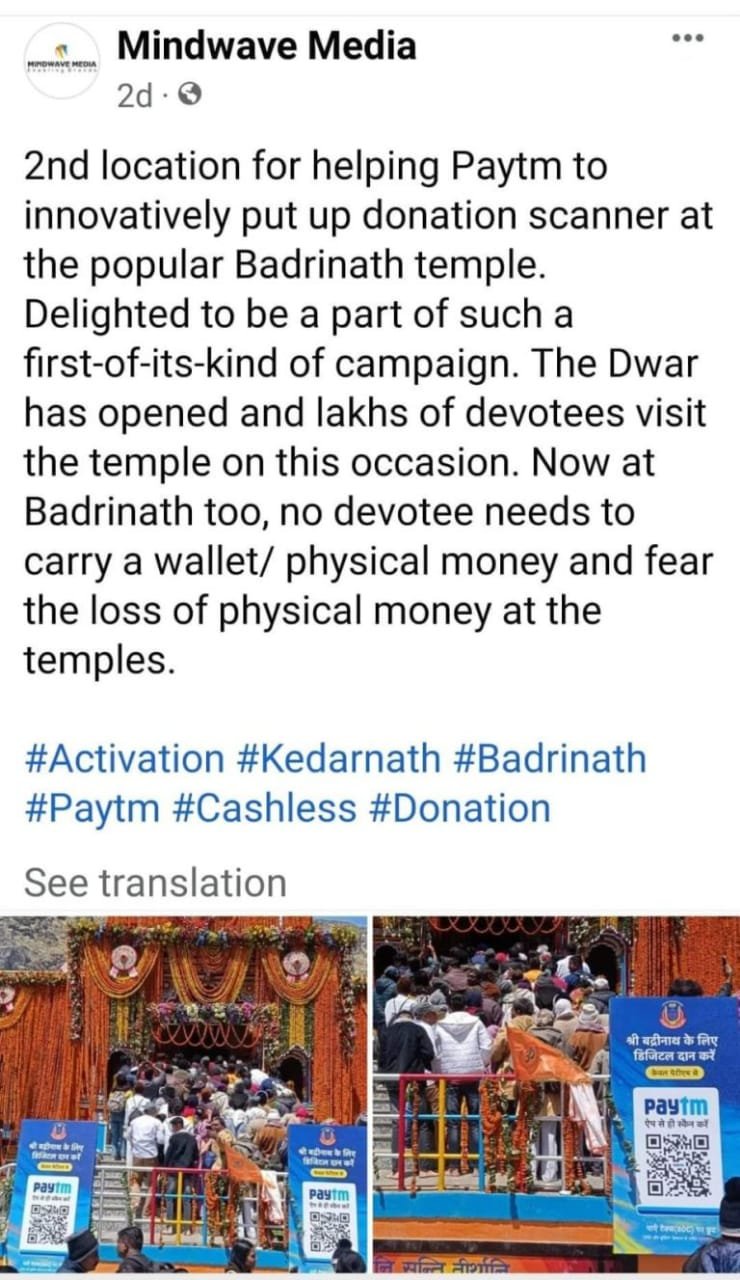Open the left photo of the decorated temple
Screen dimensions: 740x1280
pos(183,1094)
